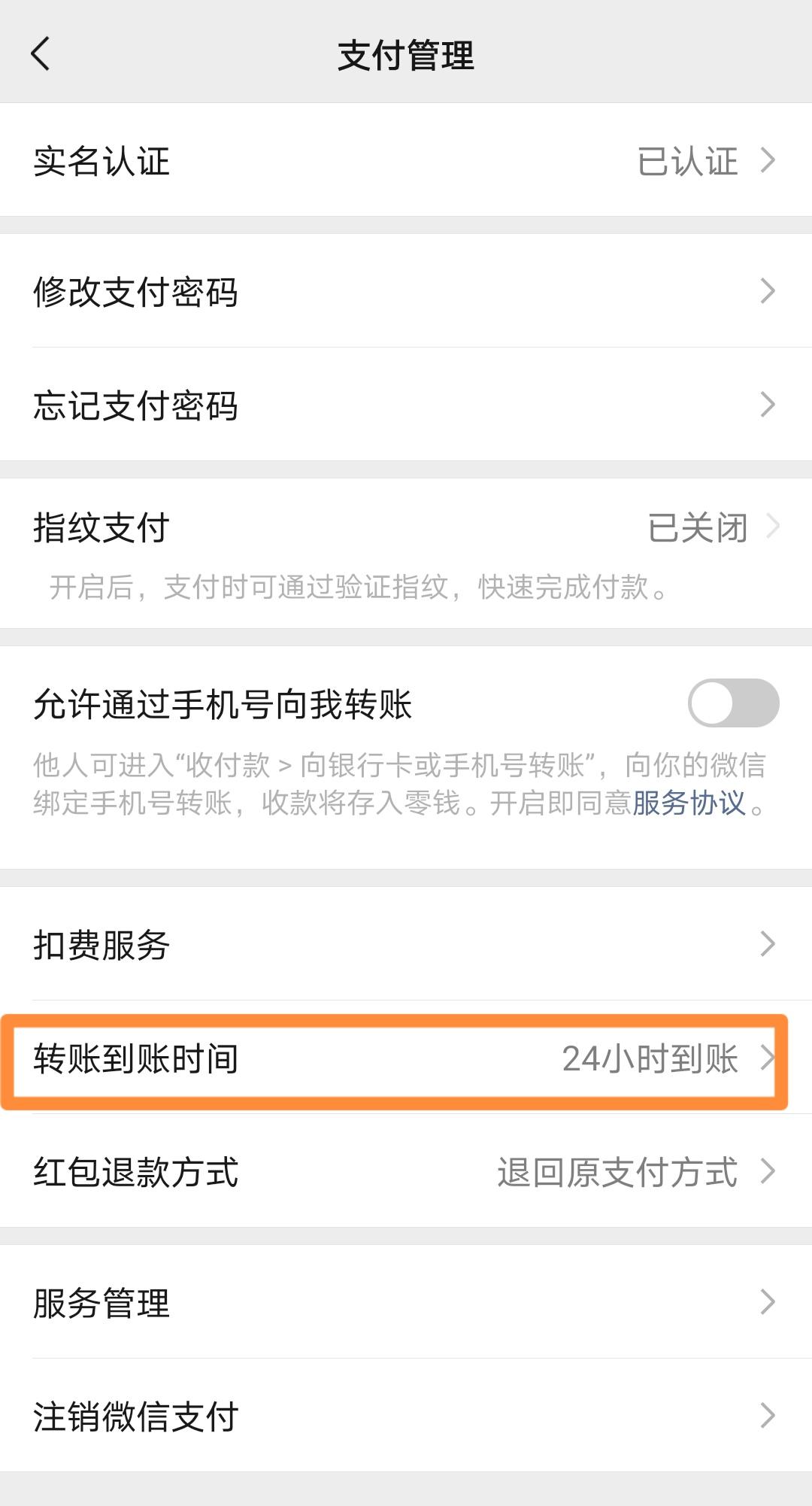Open 转账到账时间 setting
This screenshot has height=1506, width=812.
coord(406,1059)
